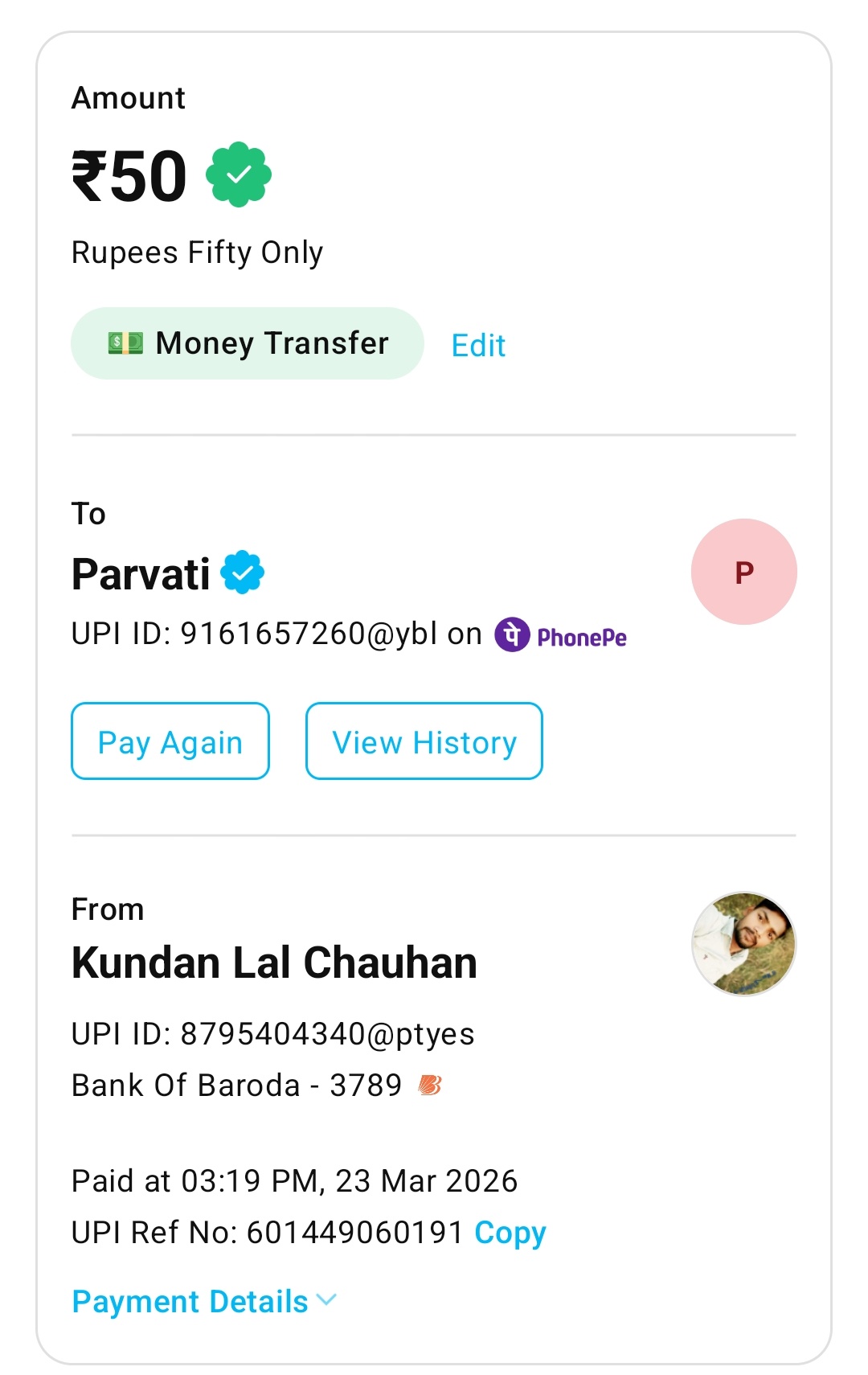Image resolution: width=868 pixels, height=1375 pixels.
Task: Copy the UPI reference number
Action: 510,1232
